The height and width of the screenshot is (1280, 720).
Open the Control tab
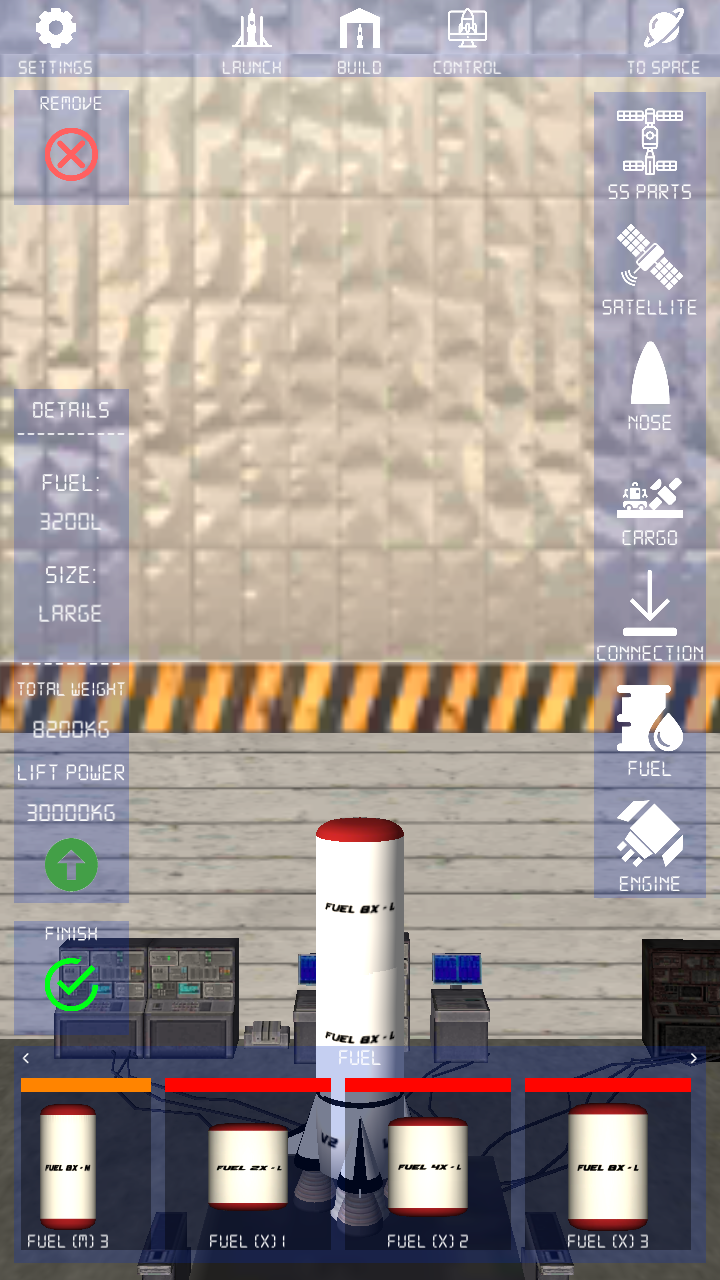point(466,38)
